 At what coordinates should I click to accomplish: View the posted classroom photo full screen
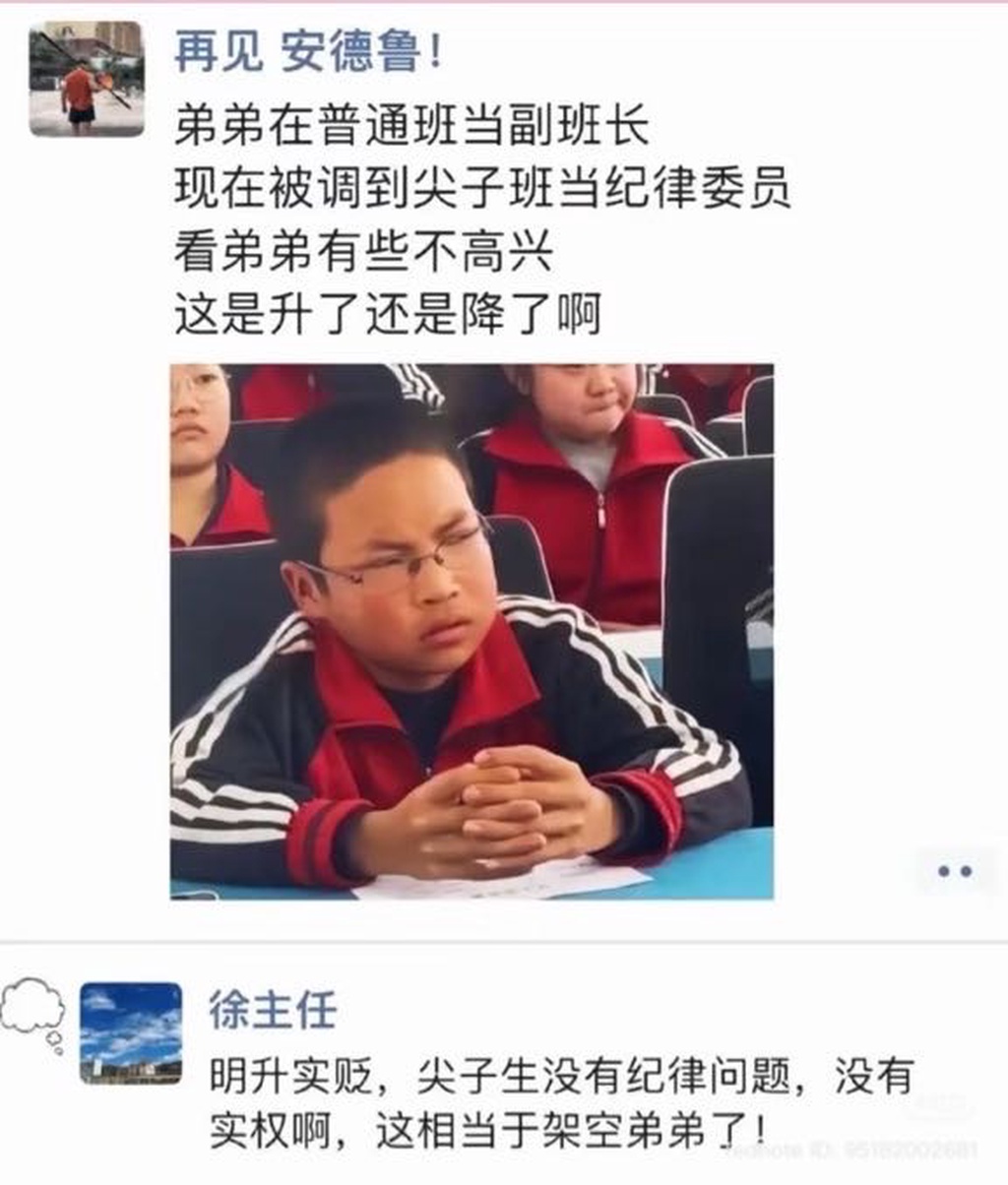pyautogui.click(x=472, y=631)
